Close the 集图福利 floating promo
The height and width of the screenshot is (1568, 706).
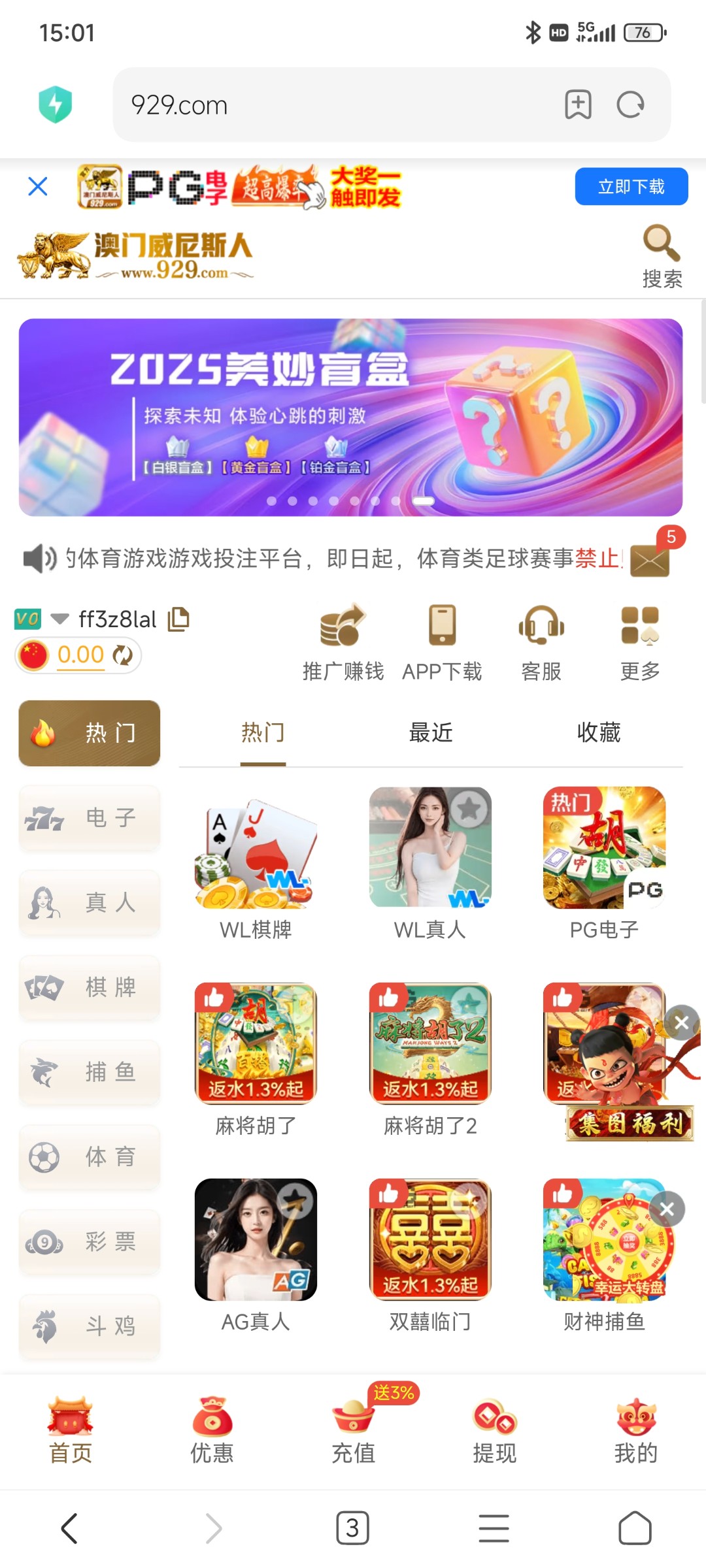(x=681, y=1022)
